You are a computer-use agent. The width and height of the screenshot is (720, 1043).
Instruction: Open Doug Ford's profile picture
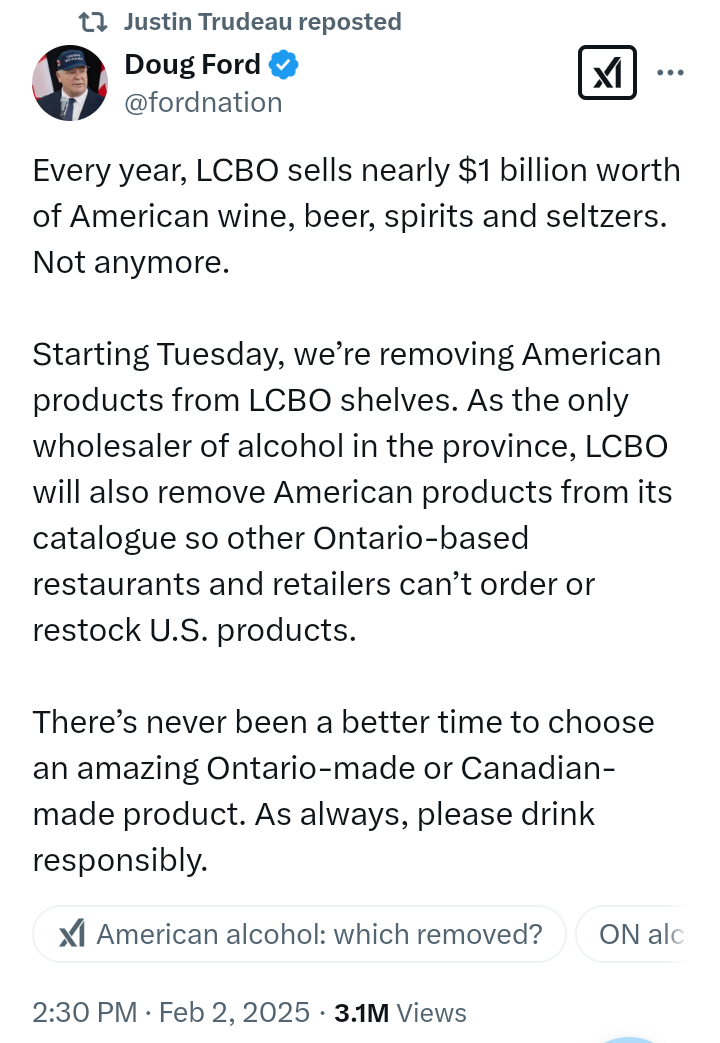coord(69,84)
